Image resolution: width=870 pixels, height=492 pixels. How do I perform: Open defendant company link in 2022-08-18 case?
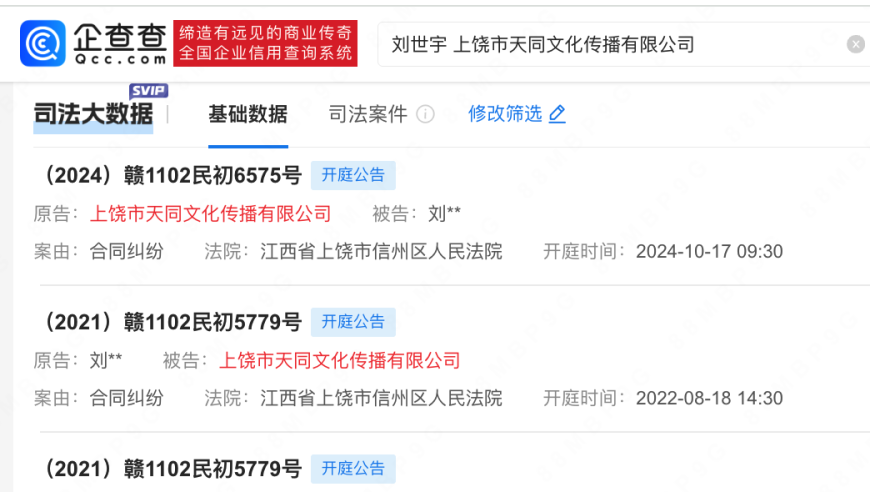pyautogui.click(x=340, y=360)
